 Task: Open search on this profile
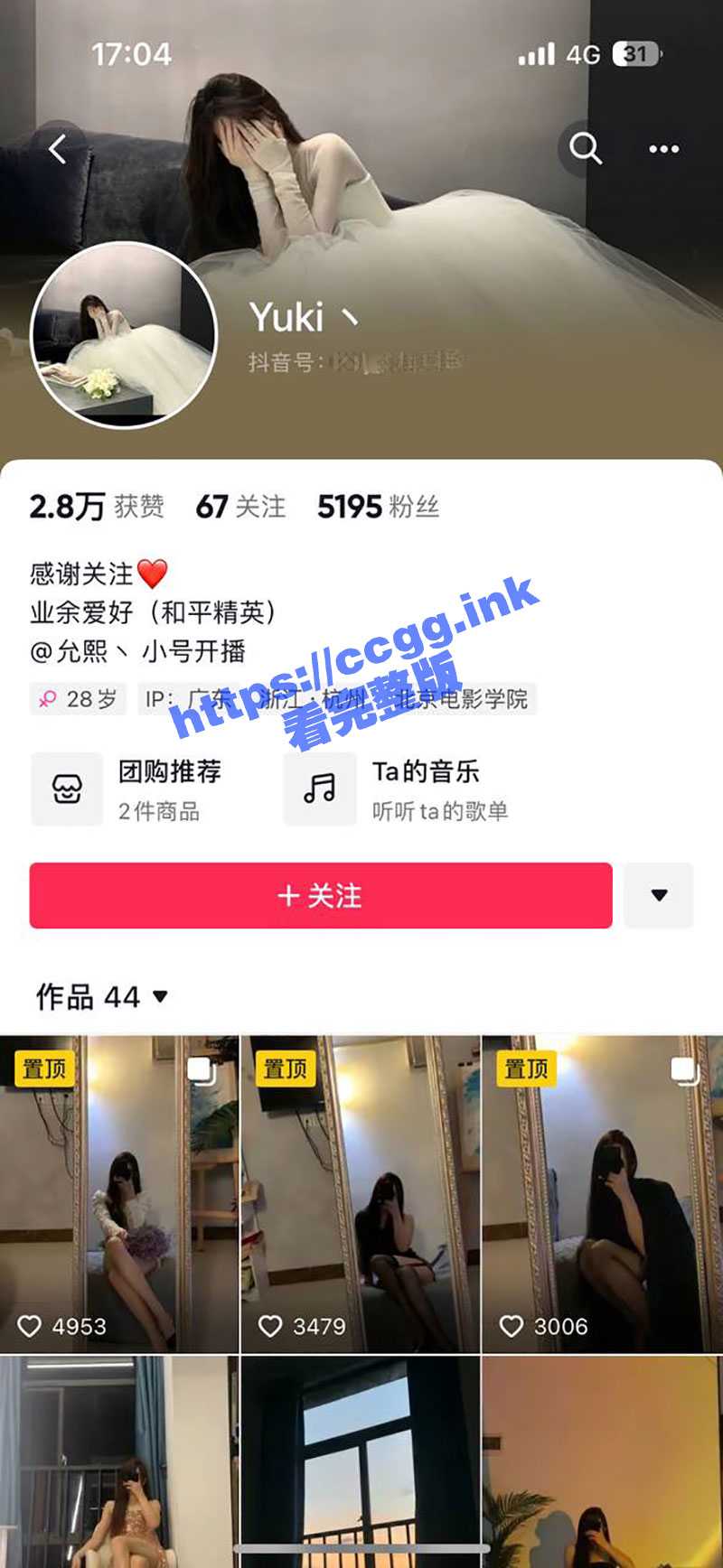click(585, 148)
